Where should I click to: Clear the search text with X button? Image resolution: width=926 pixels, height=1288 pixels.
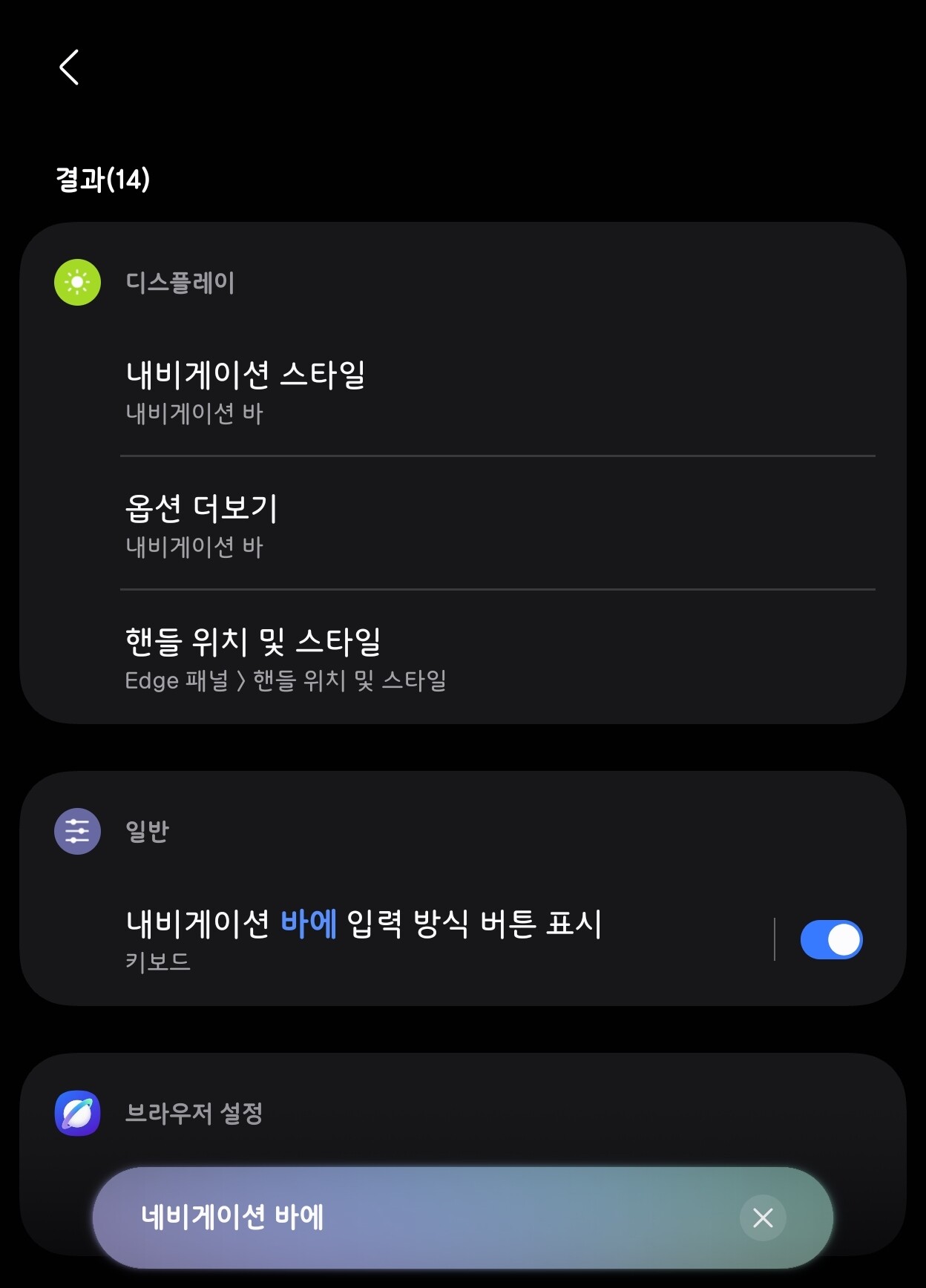[x=763, y=1218]
